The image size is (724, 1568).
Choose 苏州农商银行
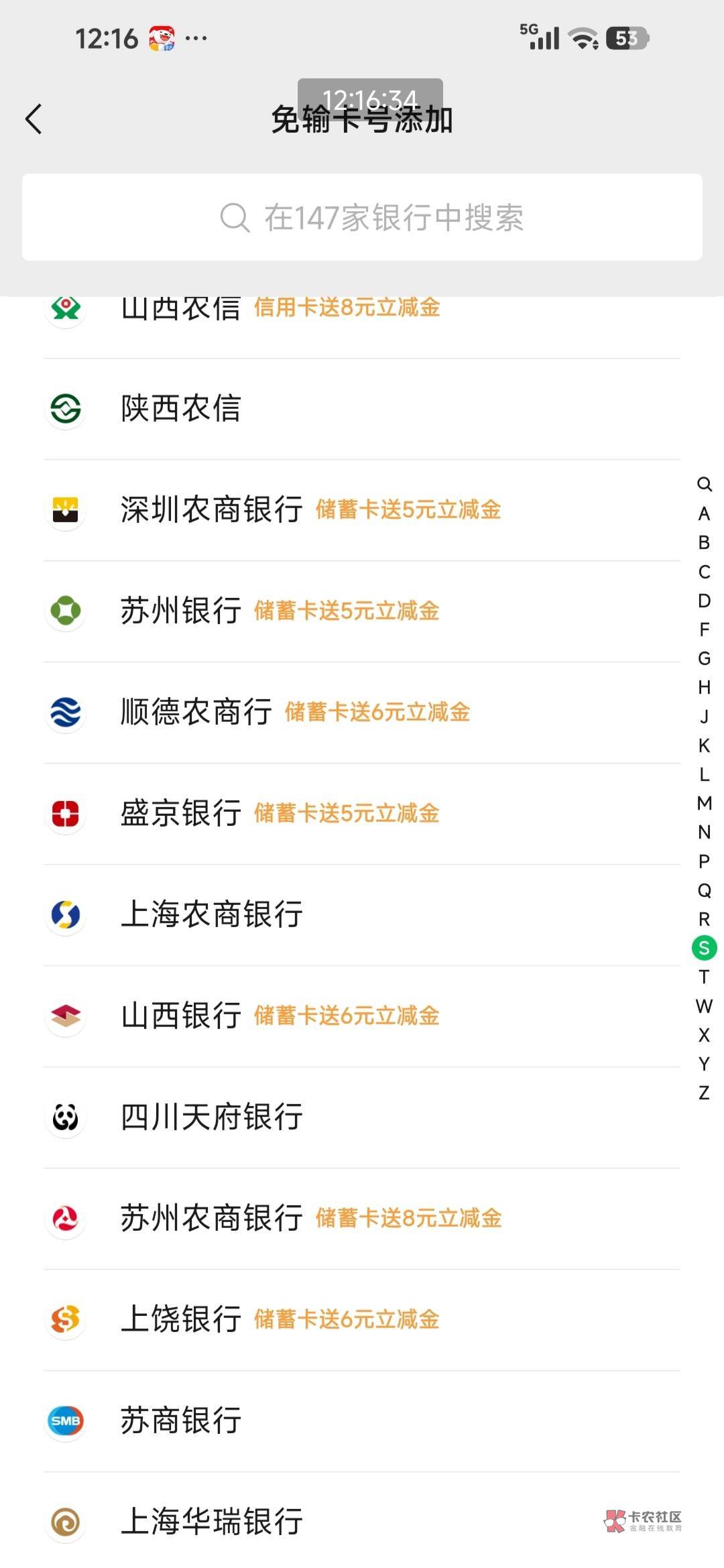click(362, 1219)
